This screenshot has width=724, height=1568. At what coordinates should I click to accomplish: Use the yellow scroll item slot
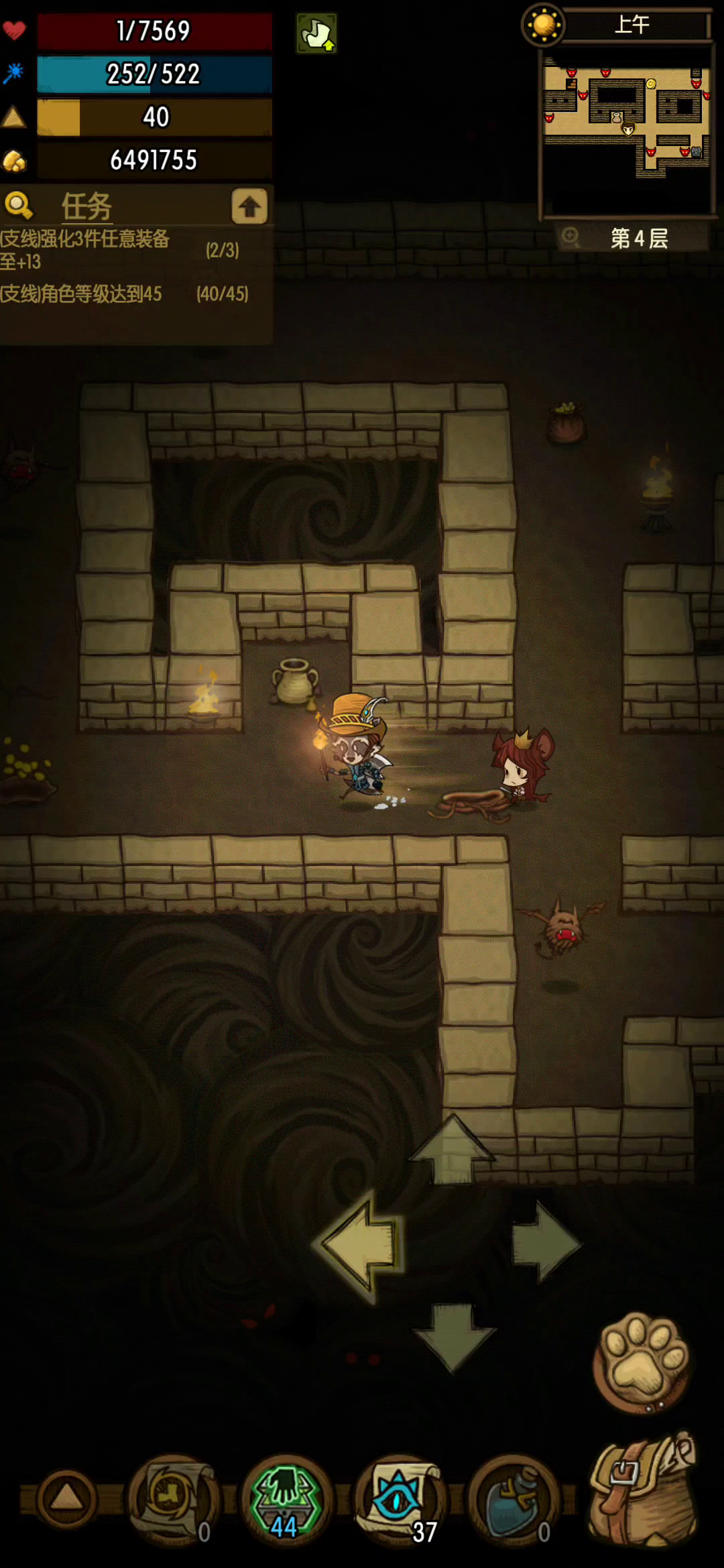tap(174, 1500)
